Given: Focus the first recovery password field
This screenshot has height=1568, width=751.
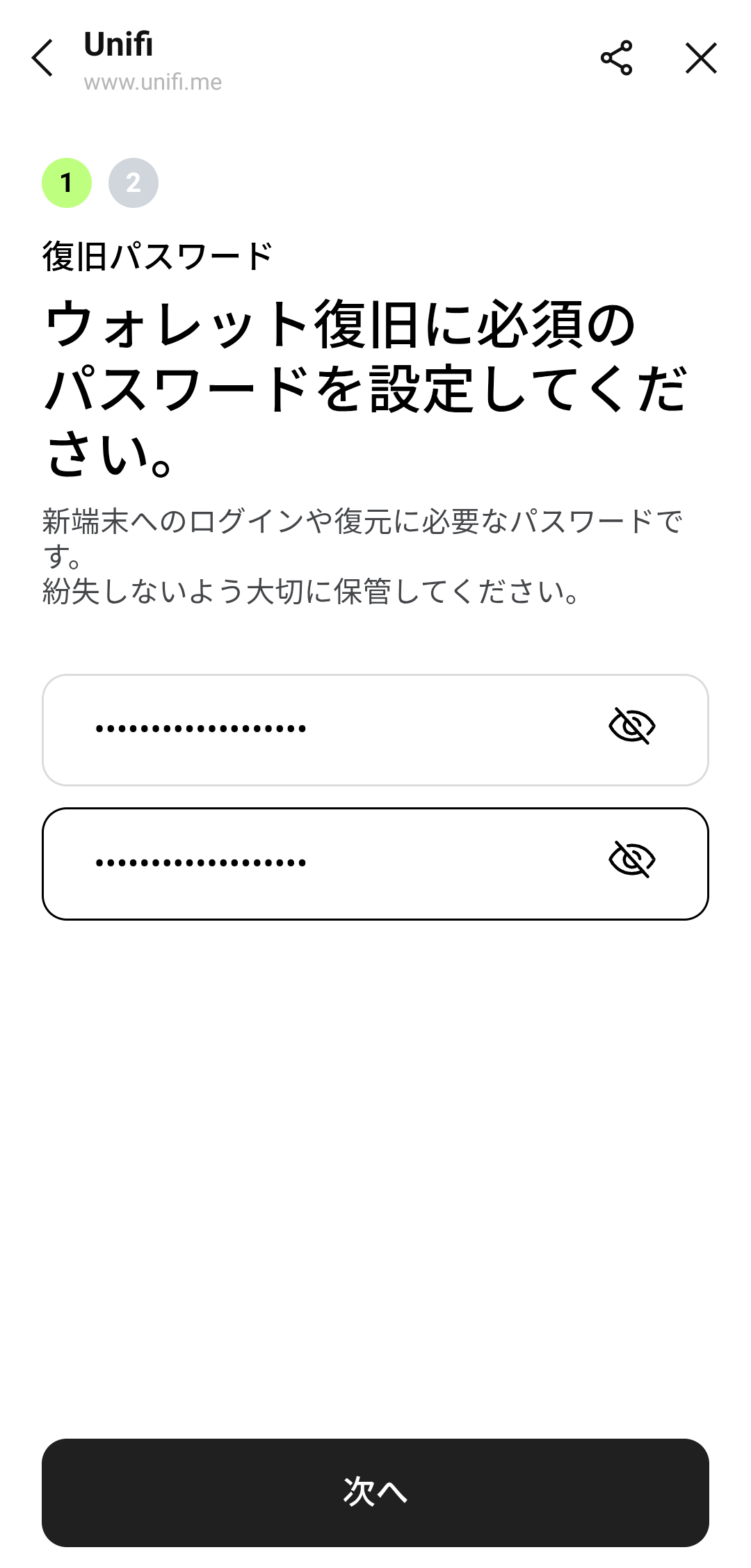Looking at the screenshot, I should click(375, 730).
